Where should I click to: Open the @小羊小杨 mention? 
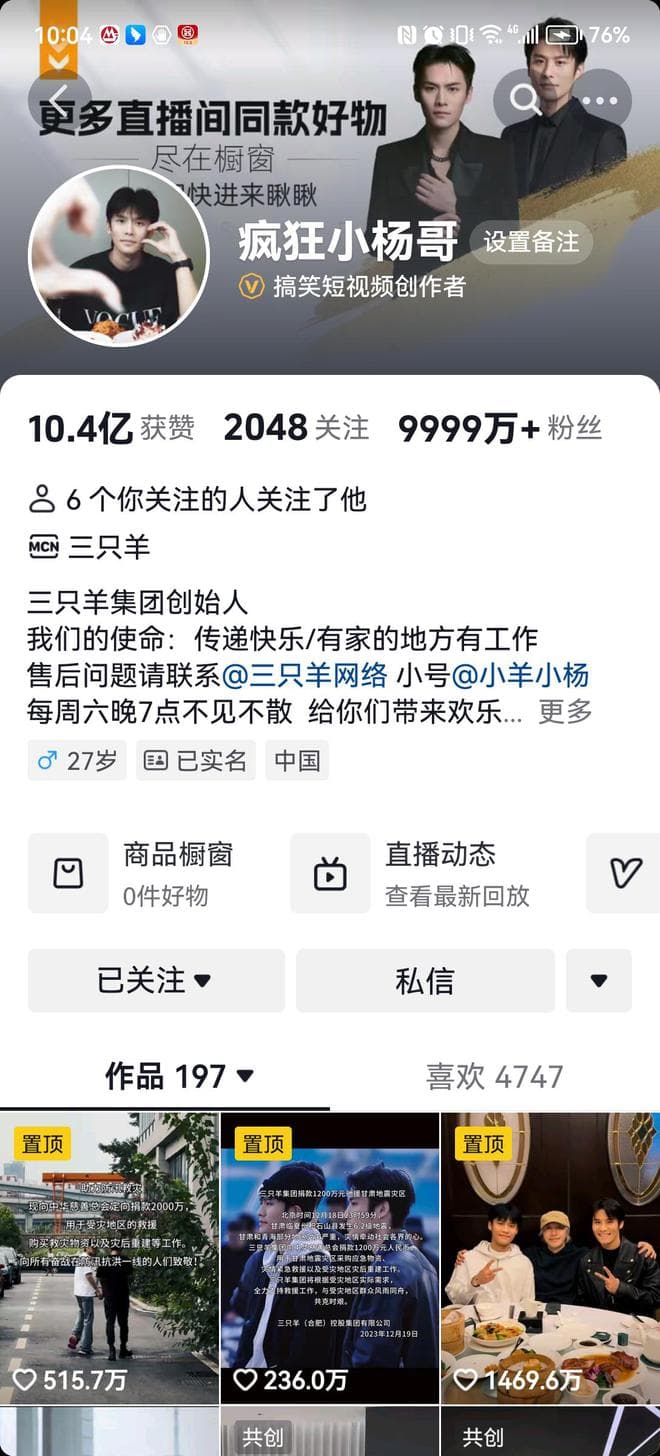coord(520,675)
